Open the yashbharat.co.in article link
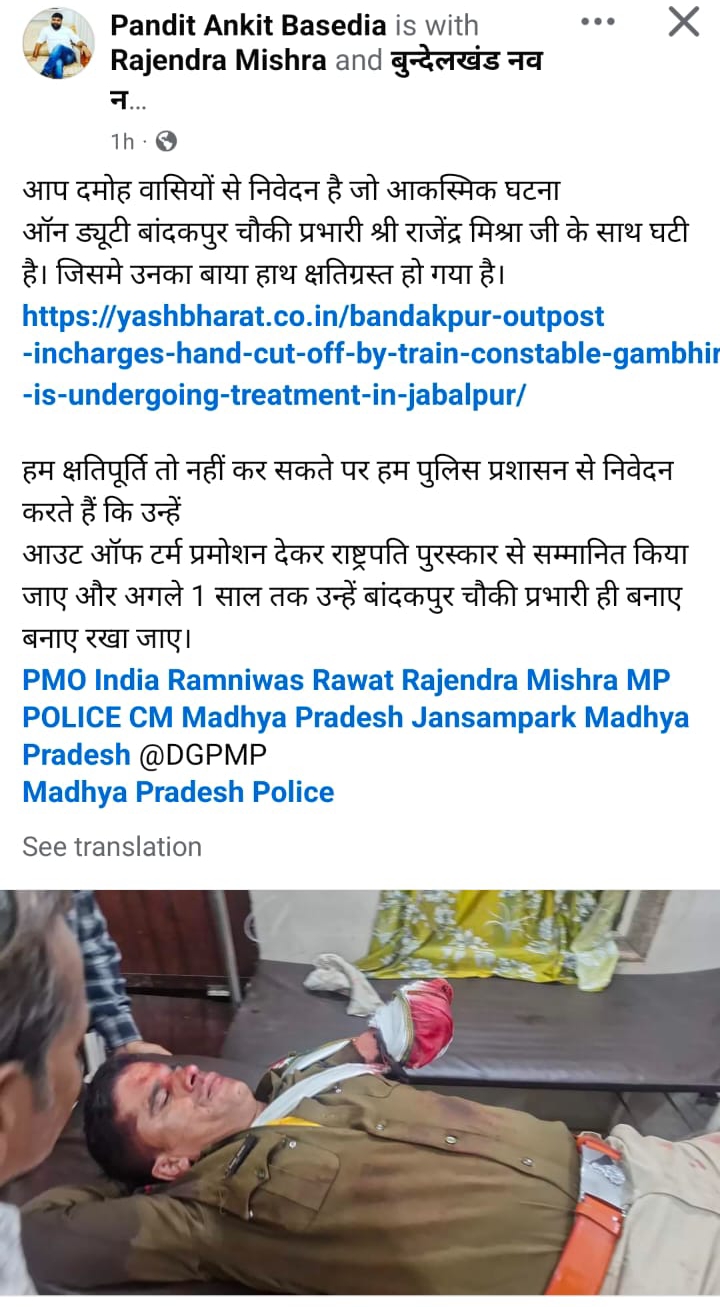The height and width of the screenshot is (1307, 720). pyautogui.click(x=312, y=355)
